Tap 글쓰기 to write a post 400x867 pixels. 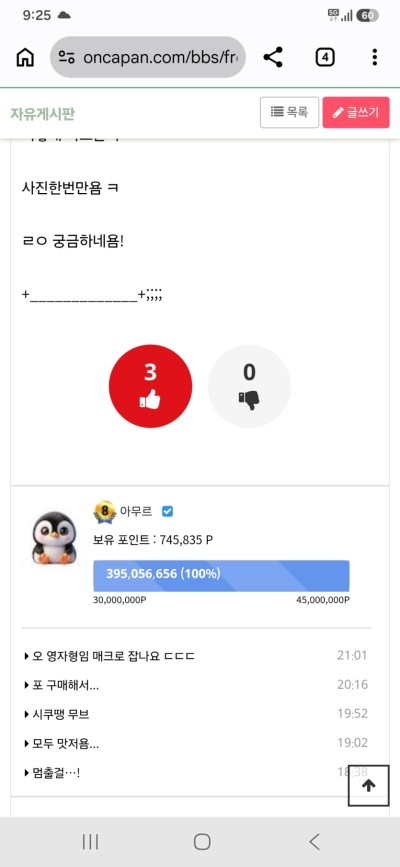[356, 112]
